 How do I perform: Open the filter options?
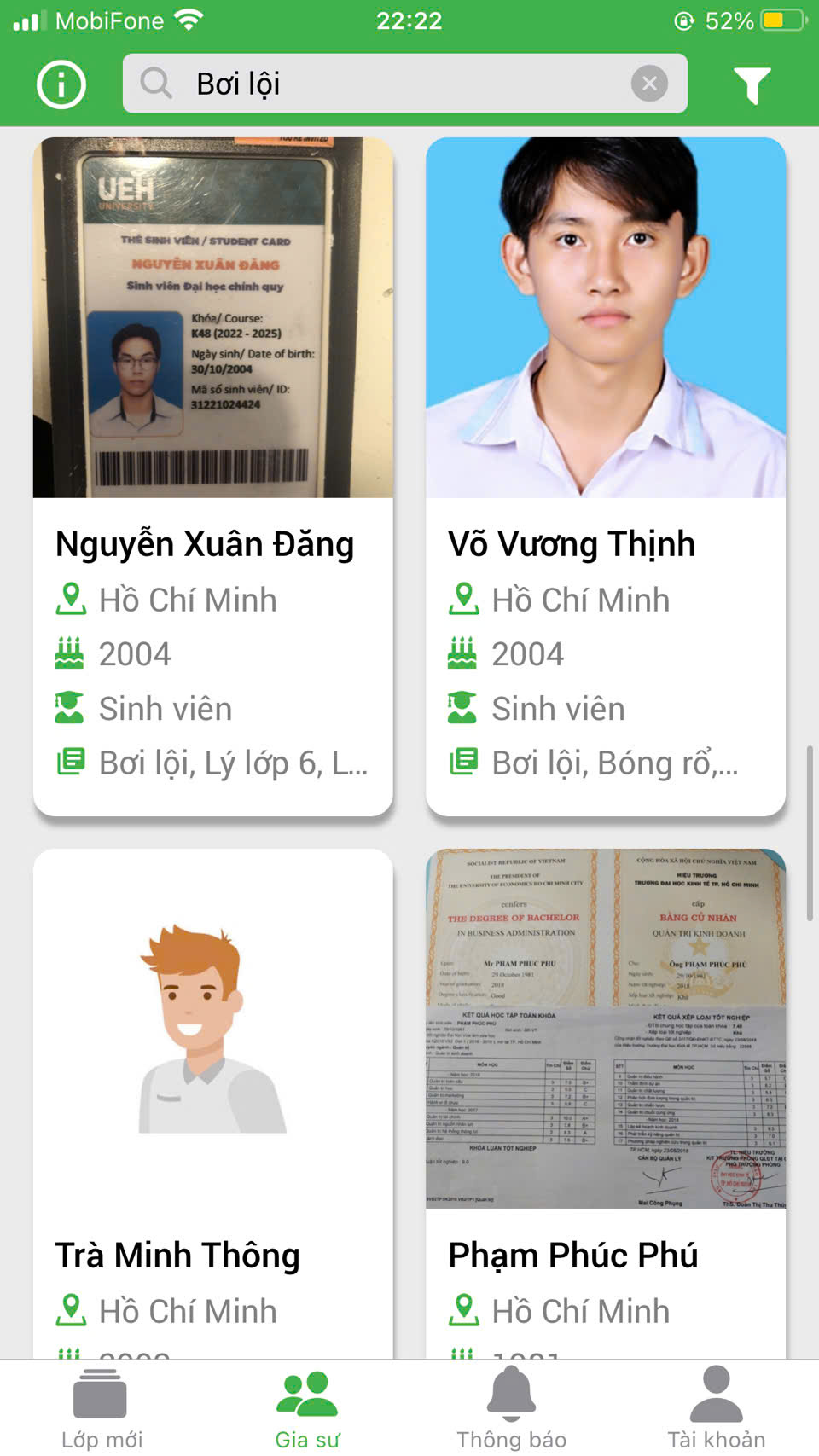pos(752,84)
